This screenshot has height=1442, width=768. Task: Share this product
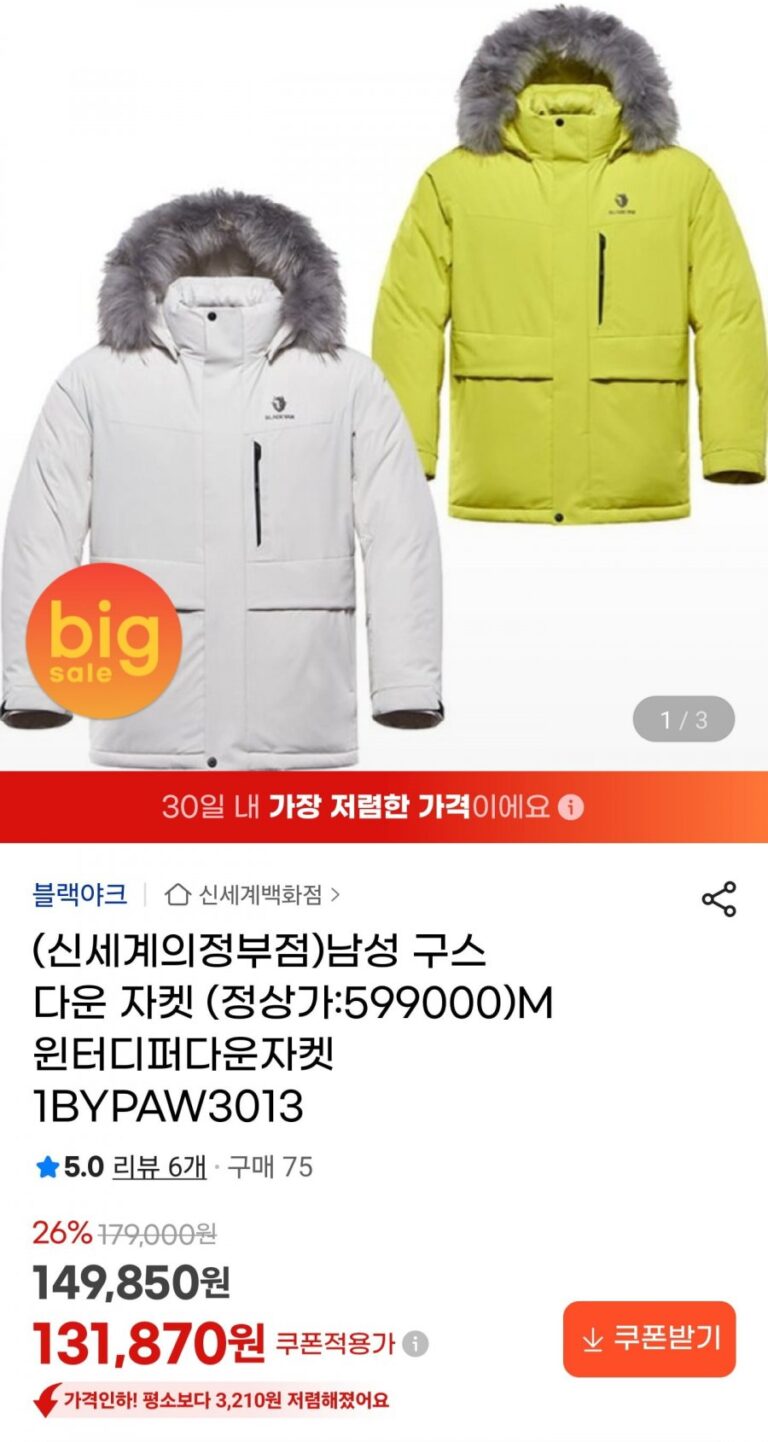(718, 899)
